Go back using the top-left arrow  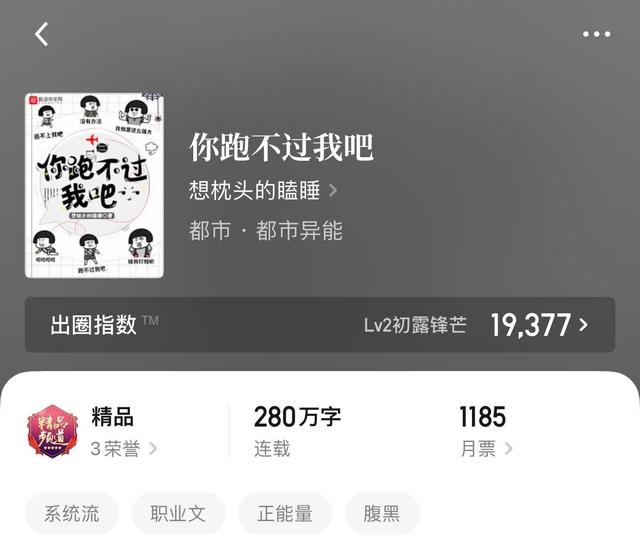tap(41, 34)
